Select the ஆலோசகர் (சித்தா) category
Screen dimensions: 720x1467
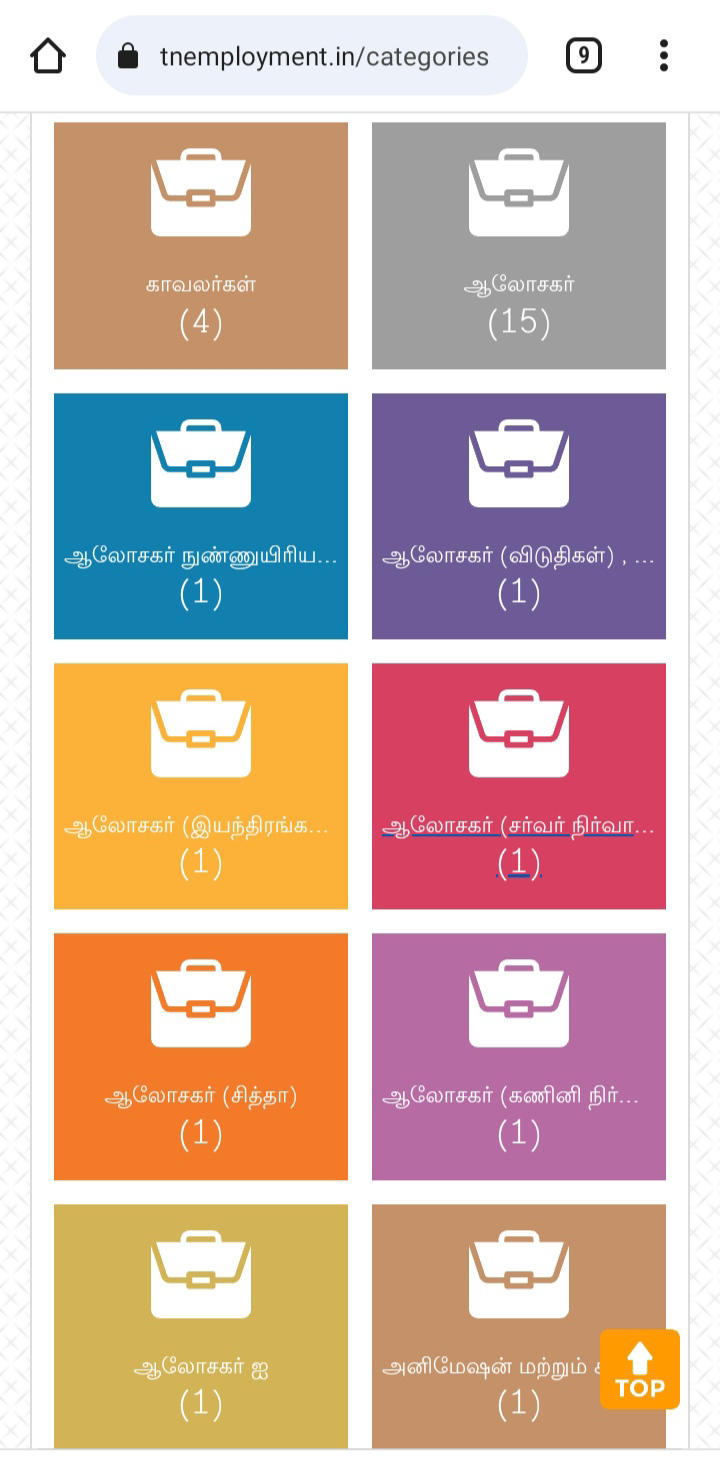coord(201,1056)
